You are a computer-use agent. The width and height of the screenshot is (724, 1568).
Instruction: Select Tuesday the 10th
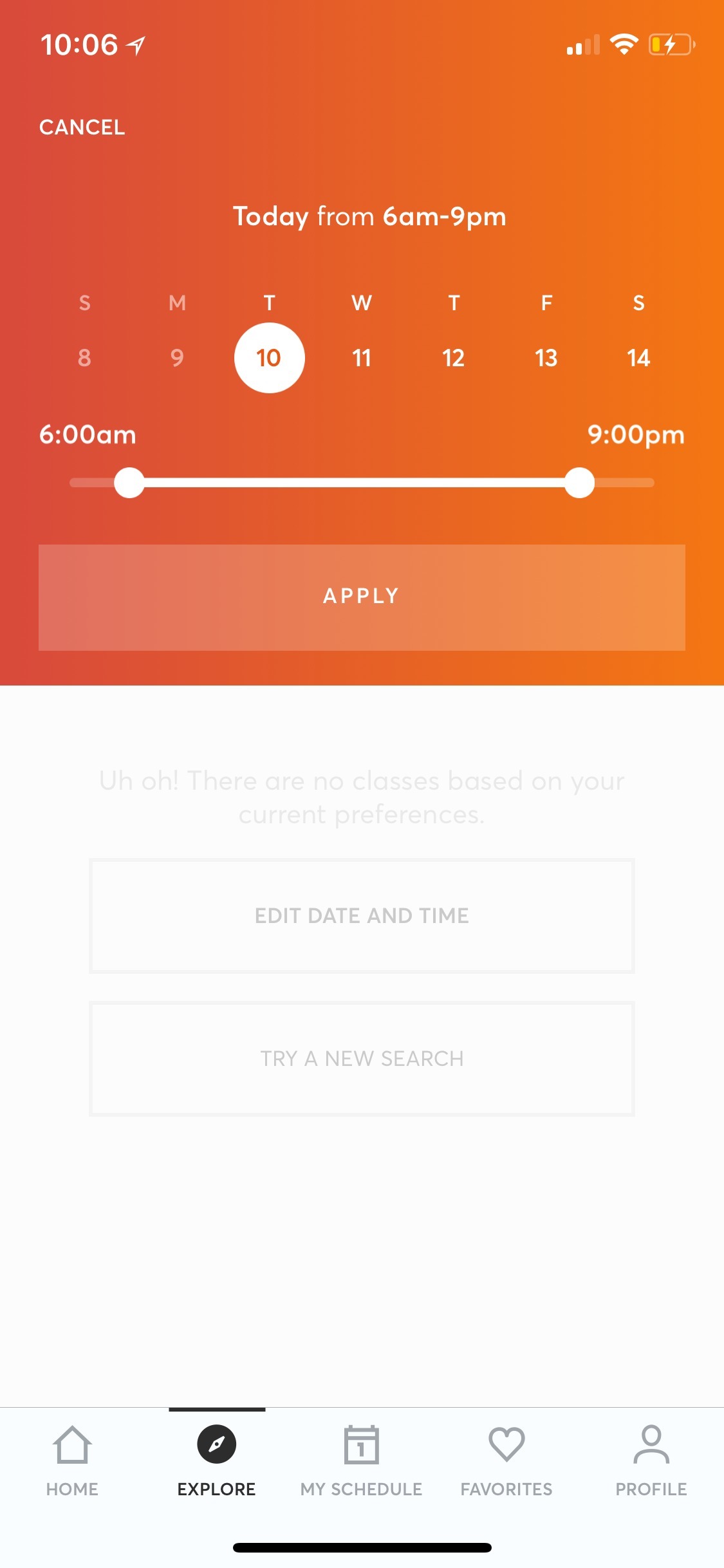tap(269, 358)
